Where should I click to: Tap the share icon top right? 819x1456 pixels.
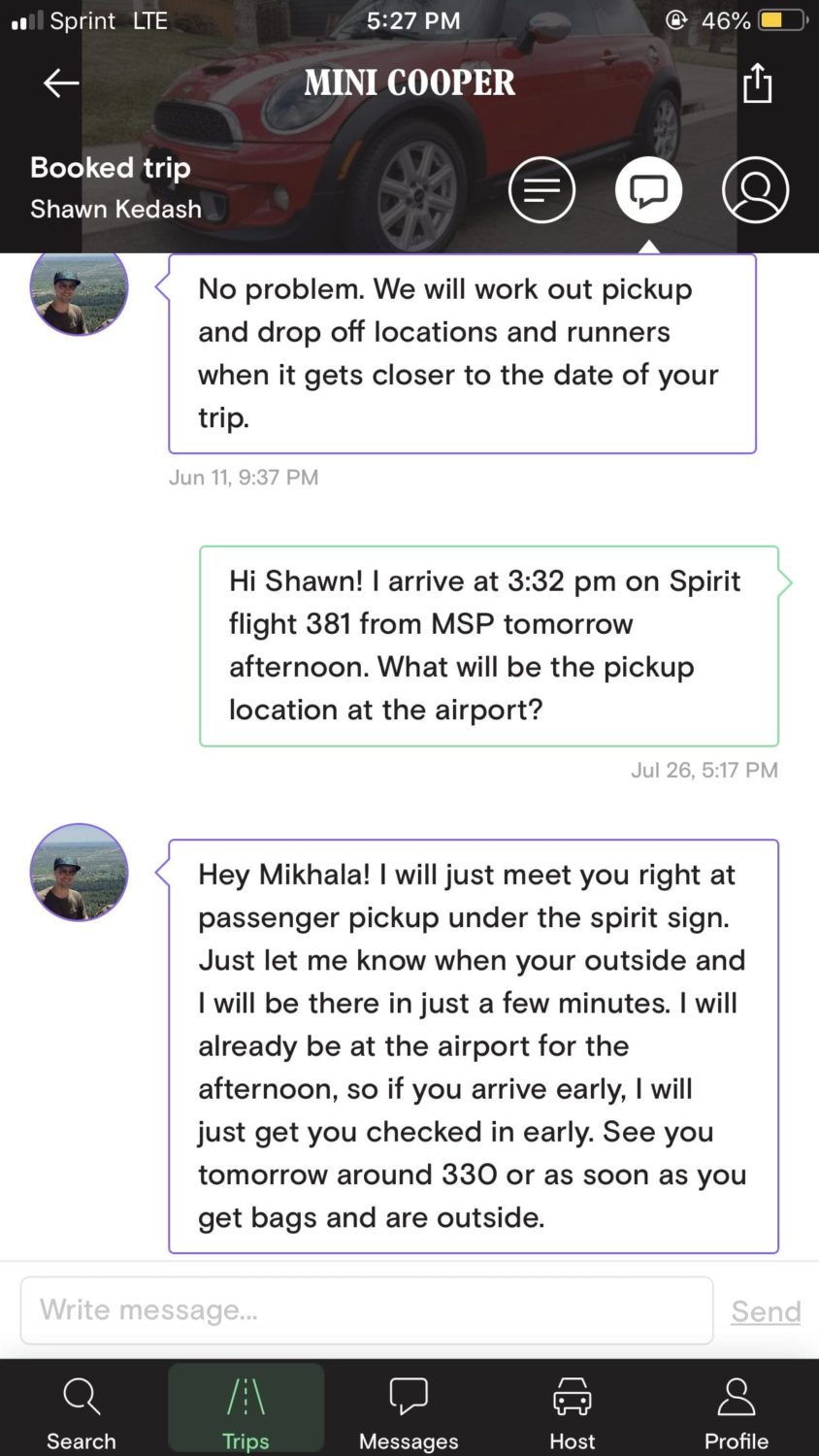coord(756,83)
